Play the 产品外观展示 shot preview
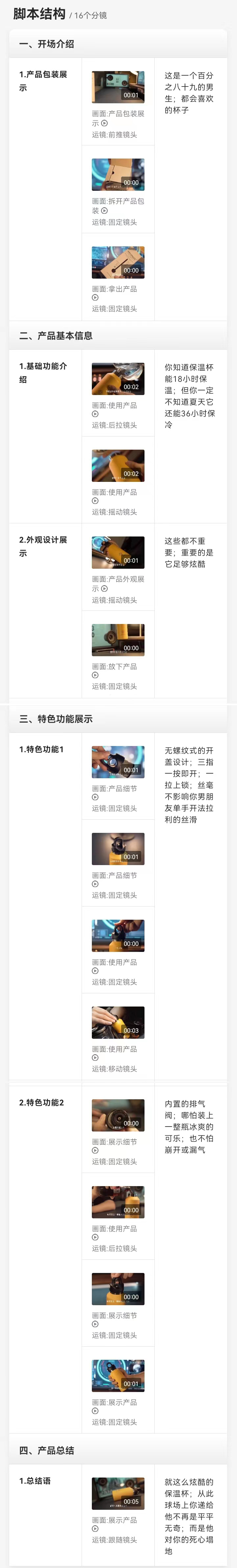 [104, 588]
